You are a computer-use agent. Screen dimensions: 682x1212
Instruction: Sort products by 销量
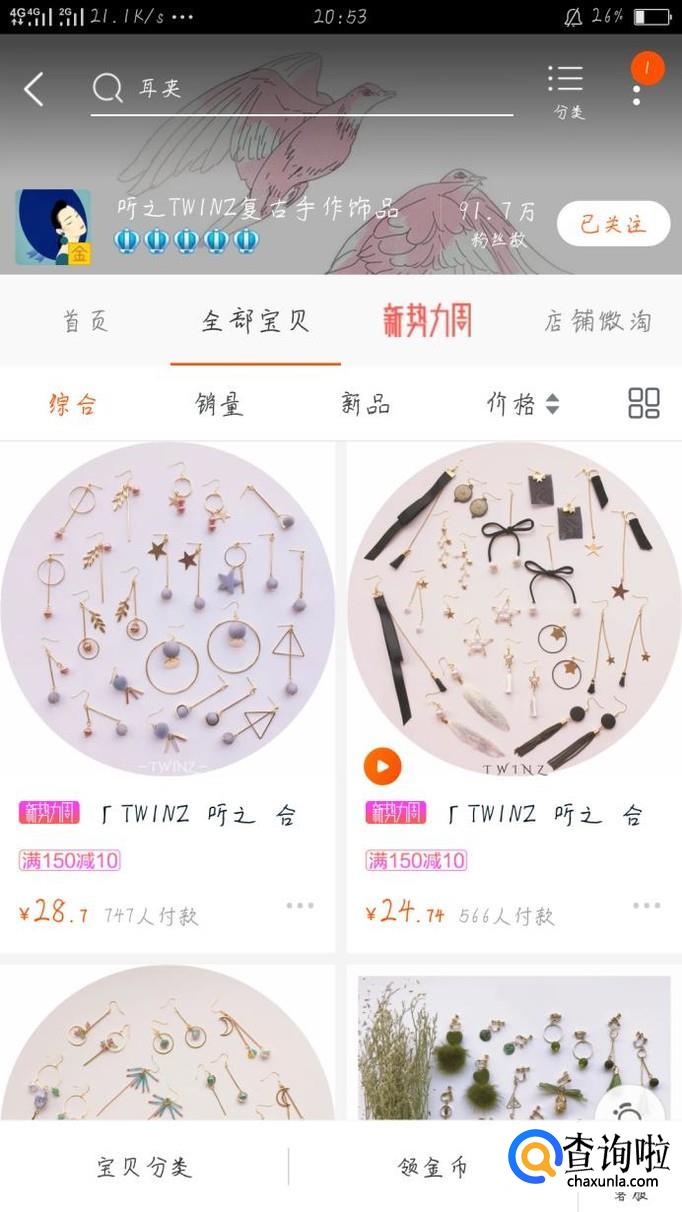pyautogui.click(x=219, y=404)
